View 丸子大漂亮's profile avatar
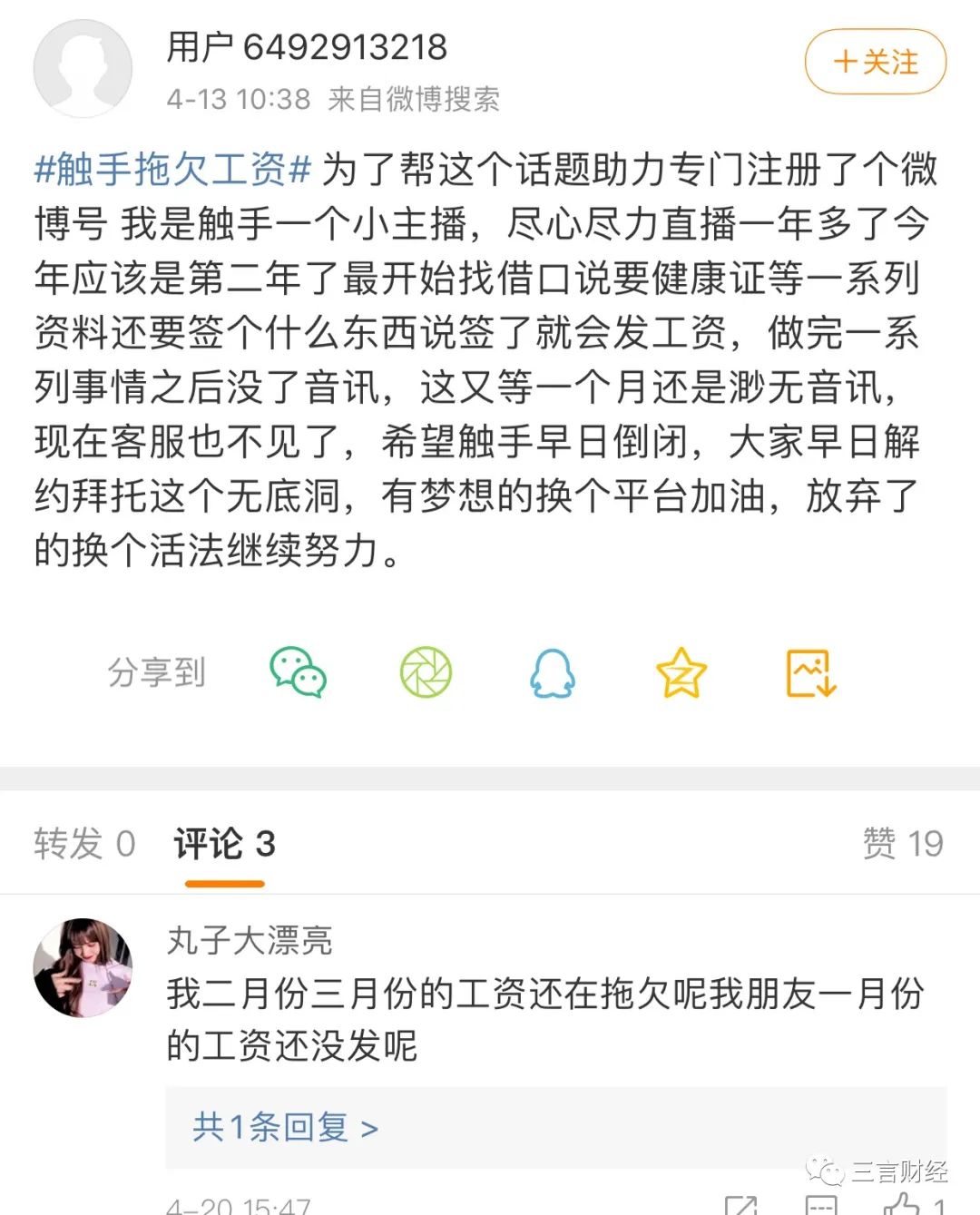The width and height of the screenshot is (980, 1215). click(x=83, y=967)
